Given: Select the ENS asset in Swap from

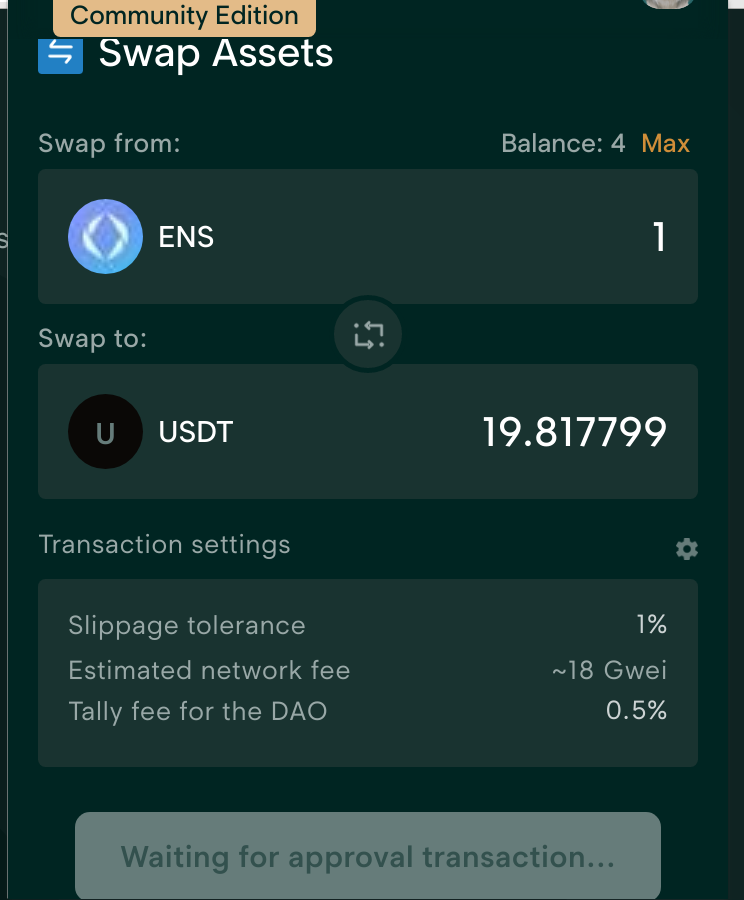Looking at the screenshot, I should [186, 236].
